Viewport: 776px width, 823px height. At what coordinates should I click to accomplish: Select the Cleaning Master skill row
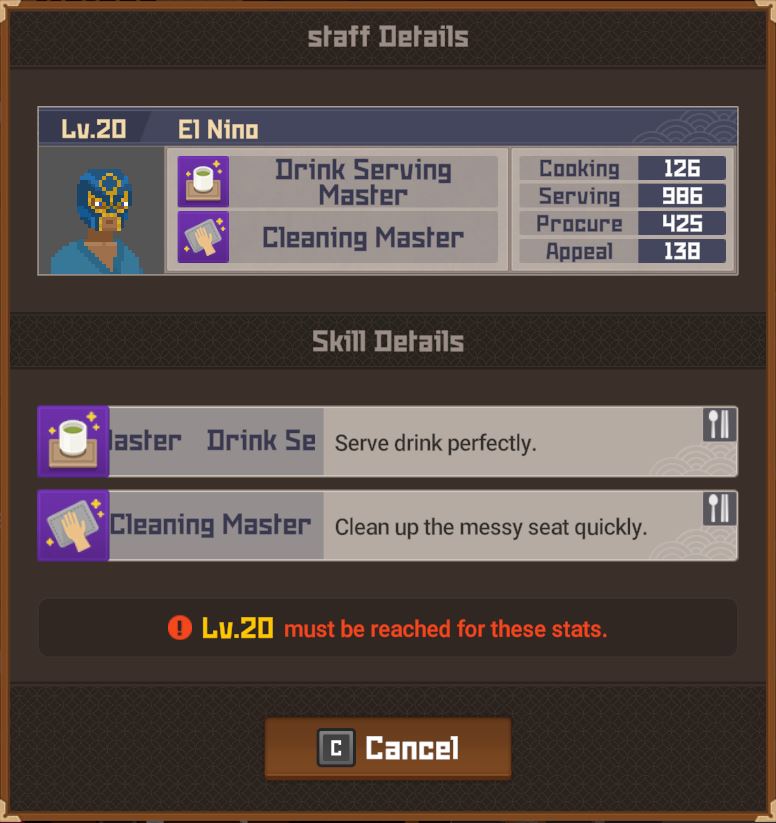(x=388, y=525)
